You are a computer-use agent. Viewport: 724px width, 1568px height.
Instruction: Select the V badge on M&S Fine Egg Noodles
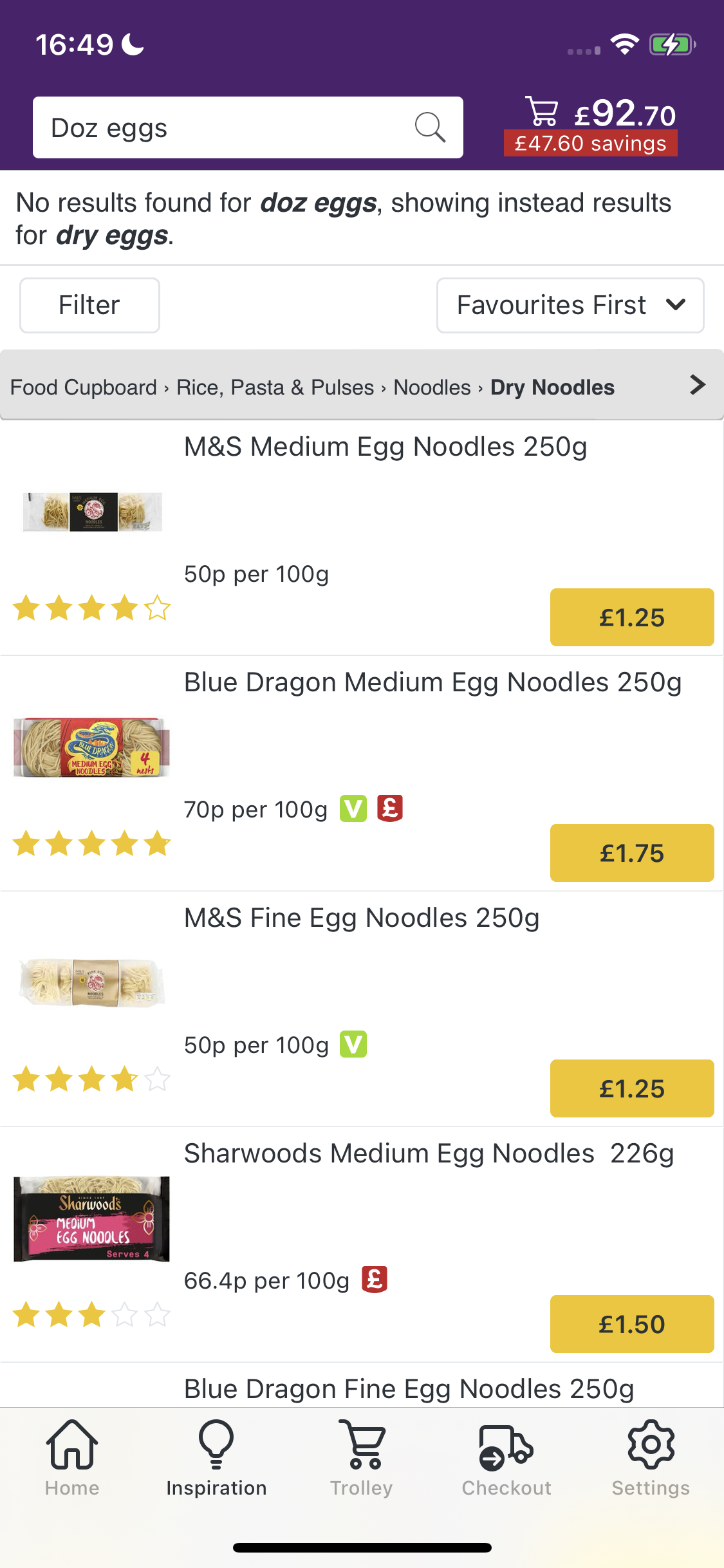(x=354, y=1044)
